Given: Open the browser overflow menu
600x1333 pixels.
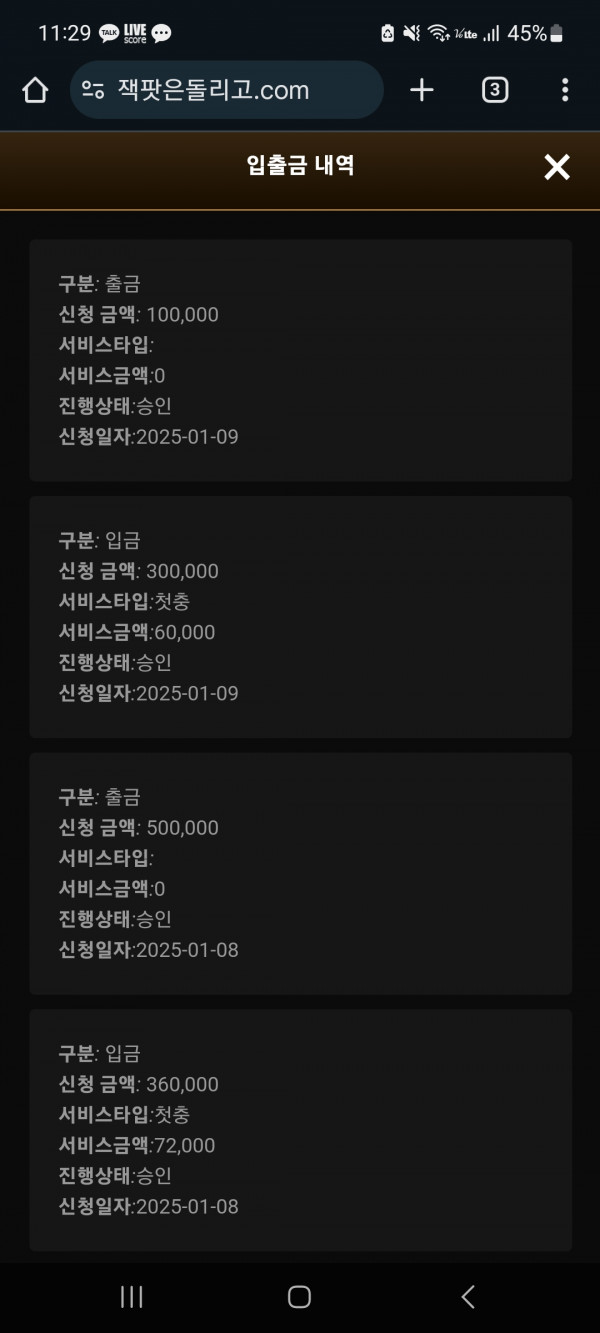Looking at the screenshot, I should click(565, 90).
